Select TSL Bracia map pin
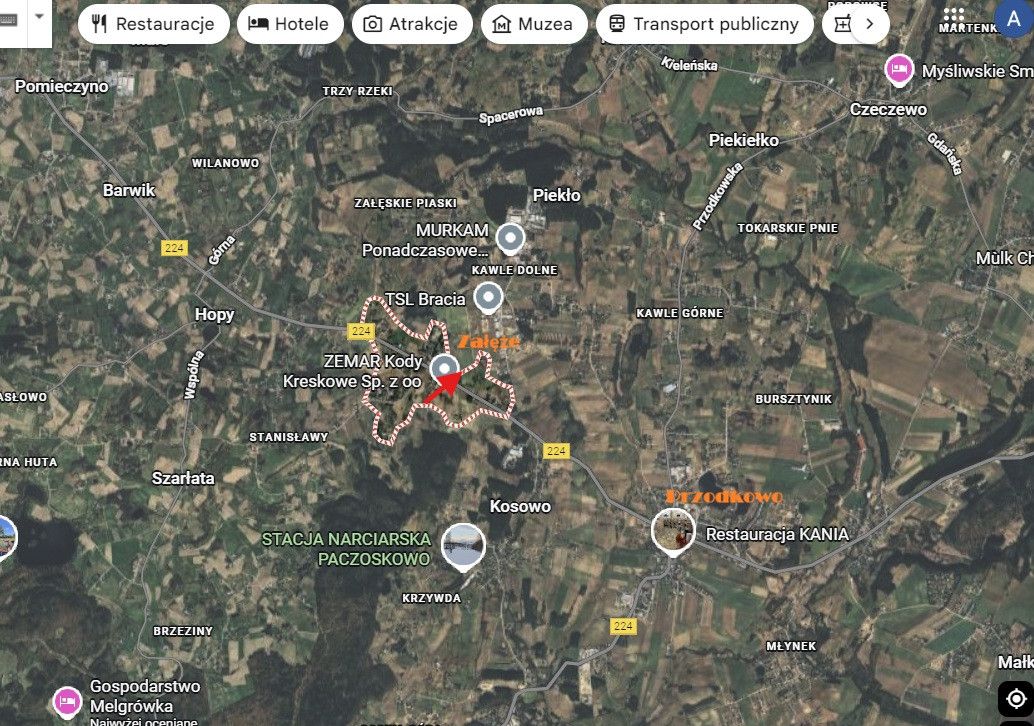 click(488, 297)
